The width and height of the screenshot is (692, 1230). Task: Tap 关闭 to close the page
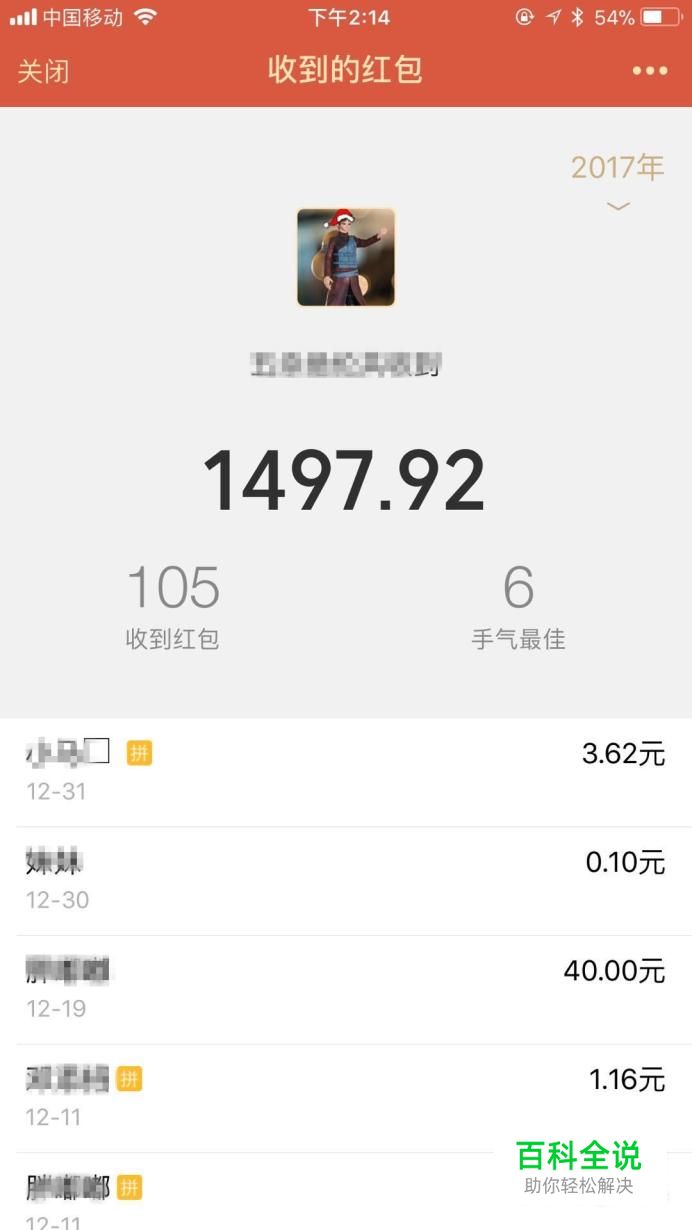point(43,71)
